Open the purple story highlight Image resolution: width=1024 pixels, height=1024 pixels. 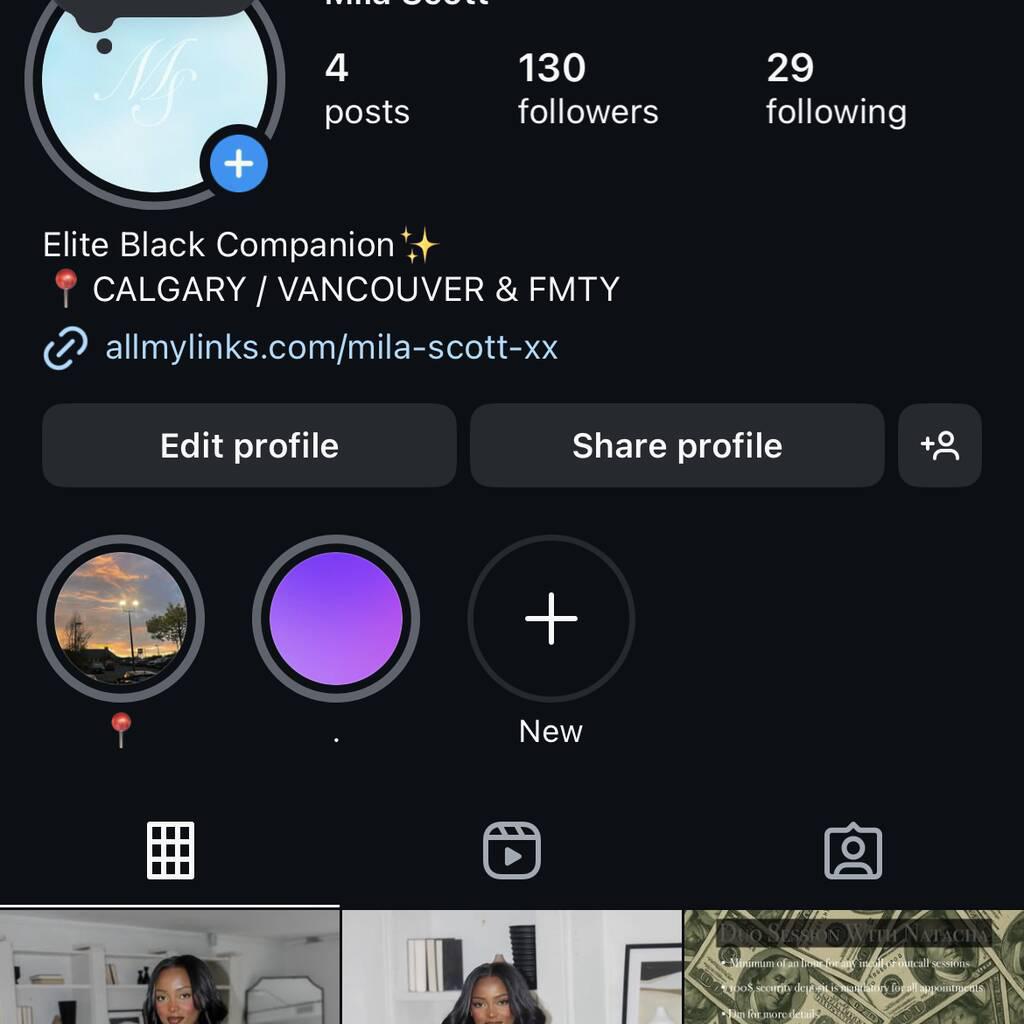(x=336, y=619)
